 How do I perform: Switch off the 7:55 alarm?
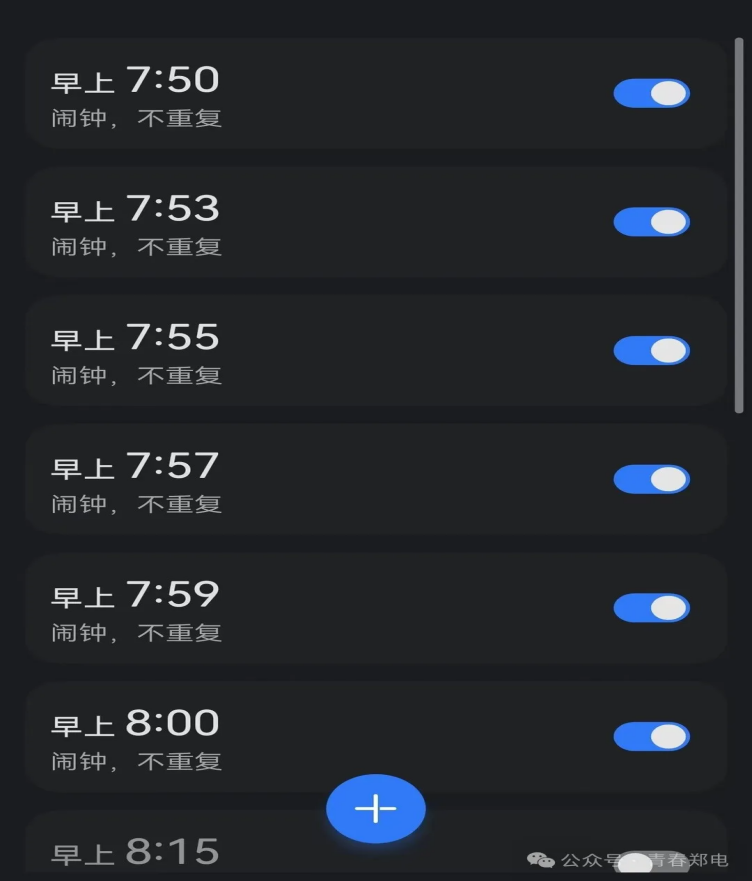[651, 351]
